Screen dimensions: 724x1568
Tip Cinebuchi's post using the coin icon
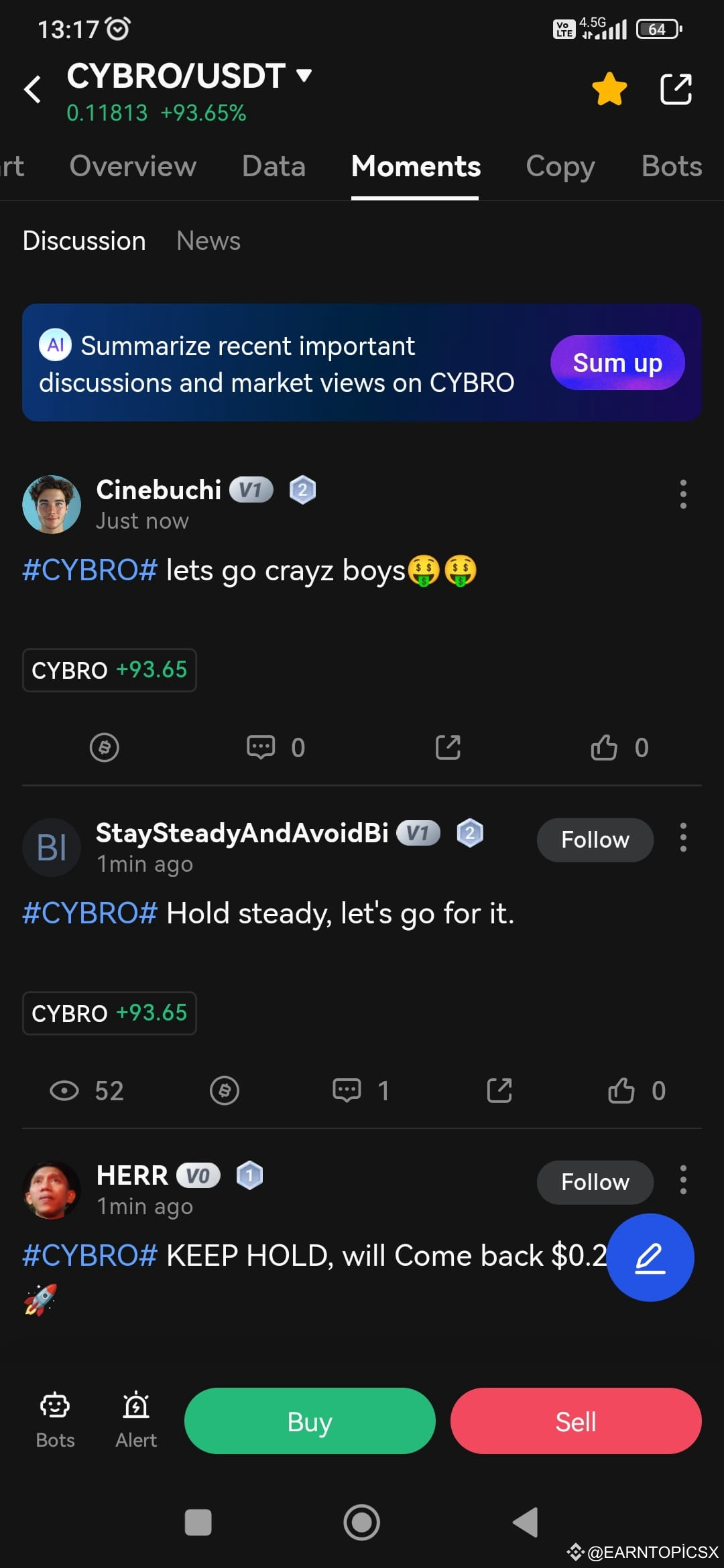105,747
